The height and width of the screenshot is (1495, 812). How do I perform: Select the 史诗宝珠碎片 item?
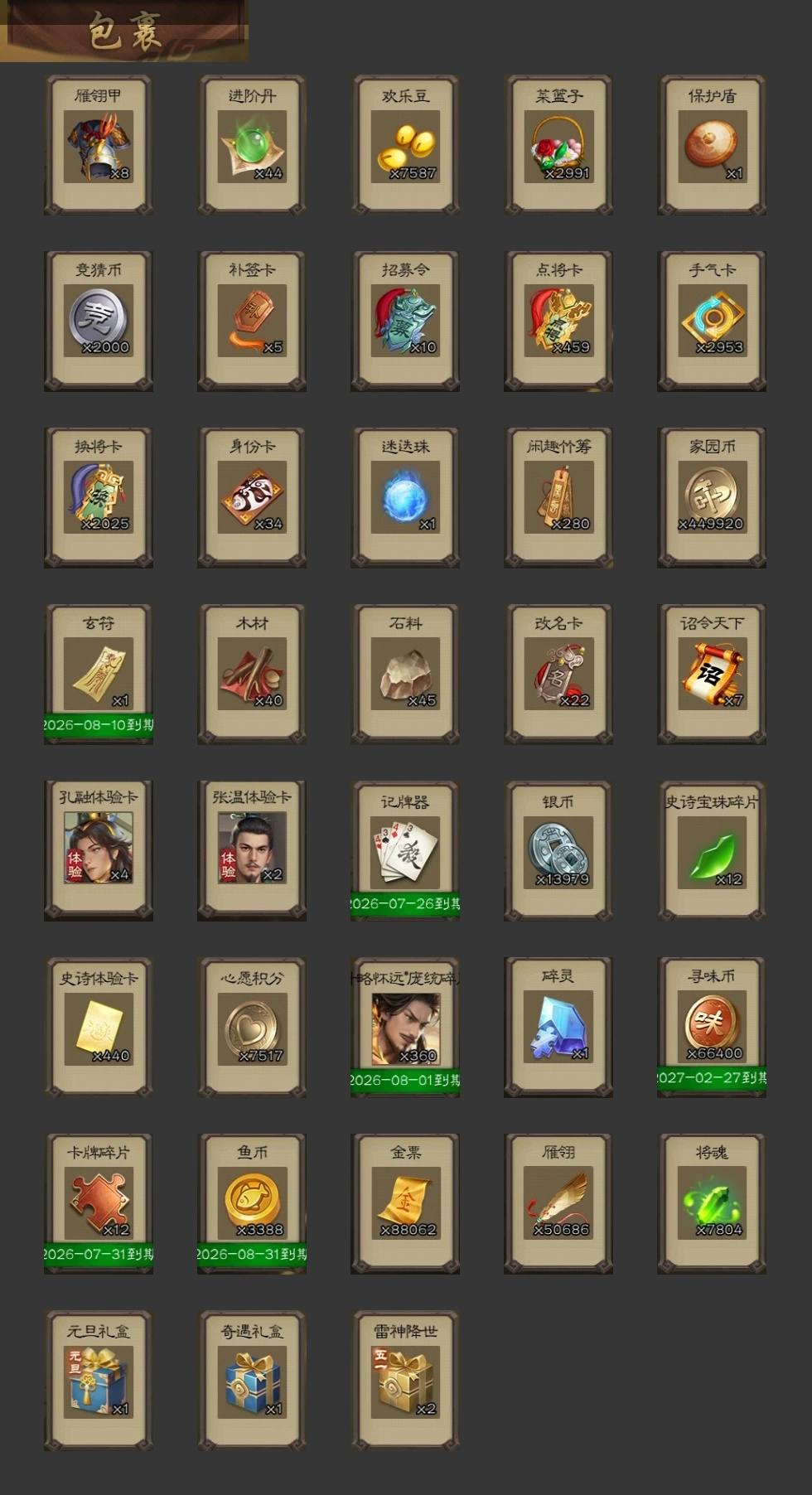[712, 851]
